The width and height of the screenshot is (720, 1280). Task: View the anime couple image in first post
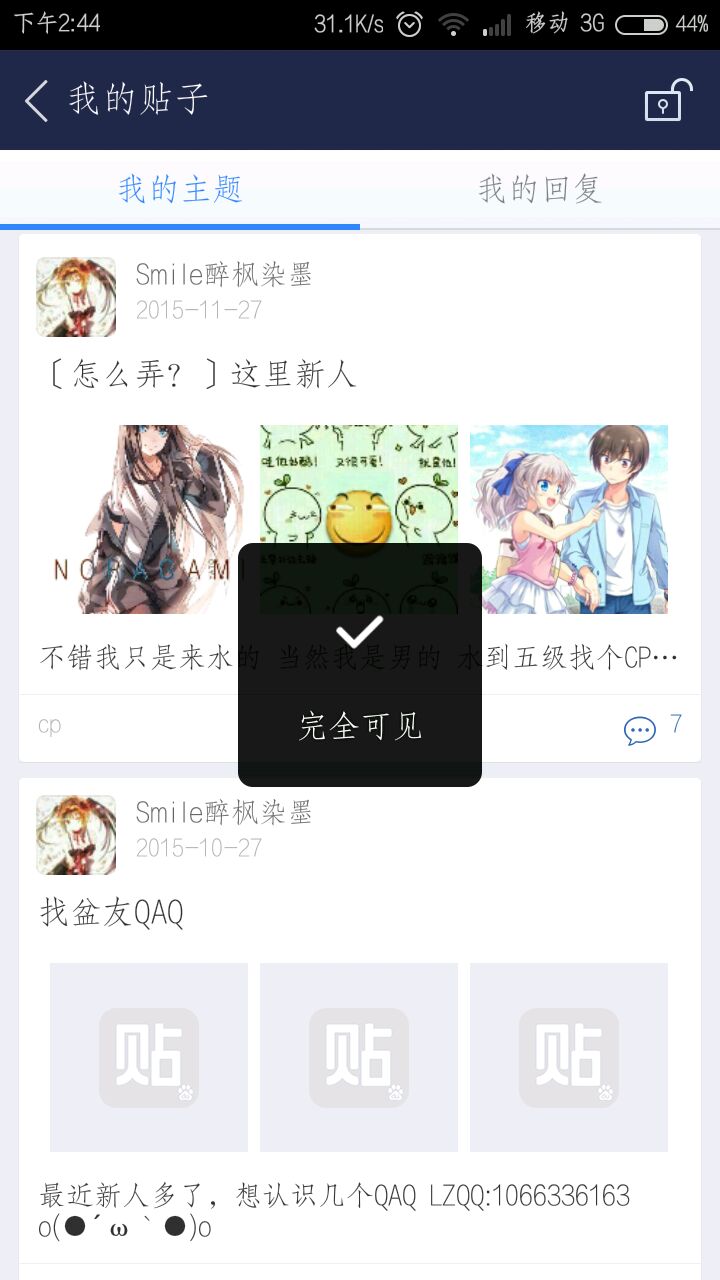(569, 519)
